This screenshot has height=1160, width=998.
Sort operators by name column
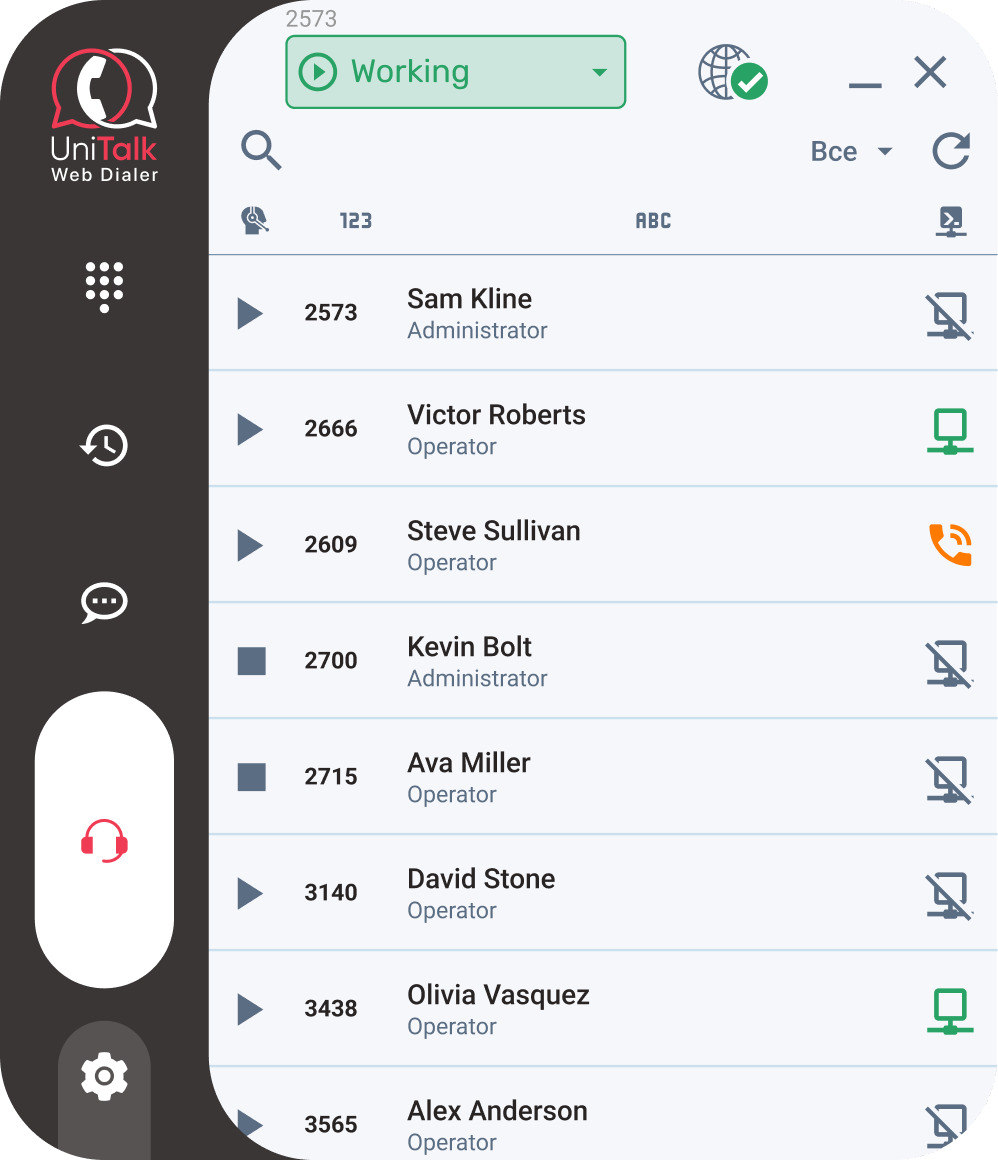pos(653,221)
